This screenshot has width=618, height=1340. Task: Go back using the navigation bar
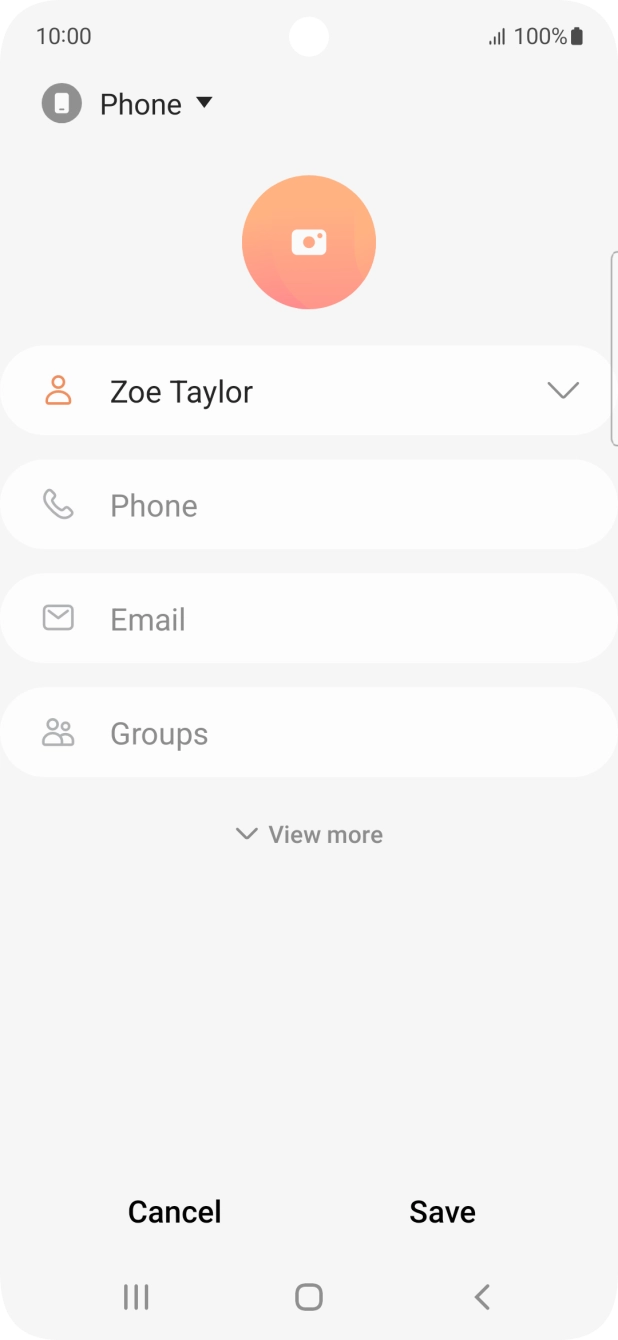482,1297
